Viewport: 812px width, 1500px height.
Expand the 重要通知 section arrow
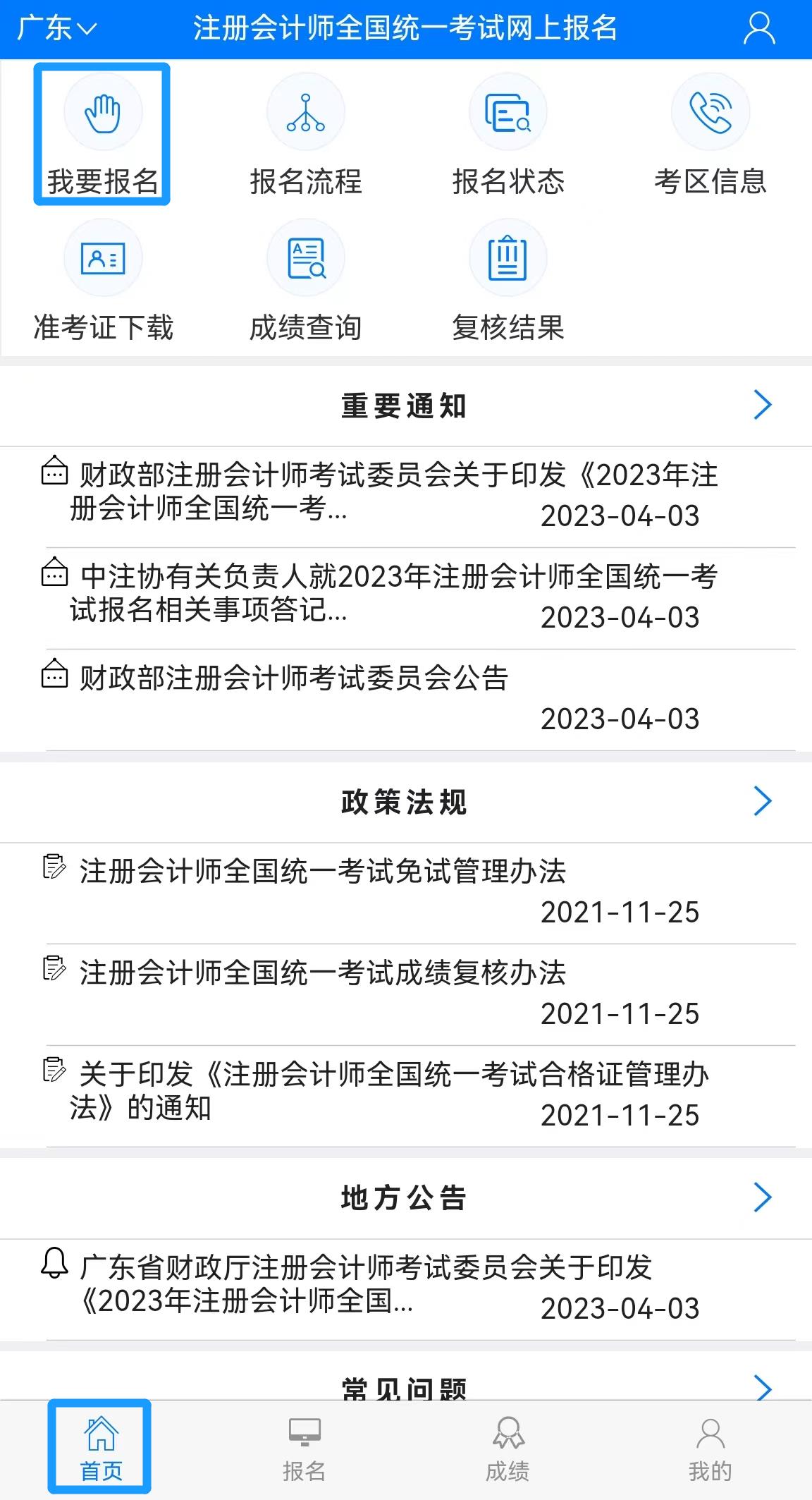(763, 405)
